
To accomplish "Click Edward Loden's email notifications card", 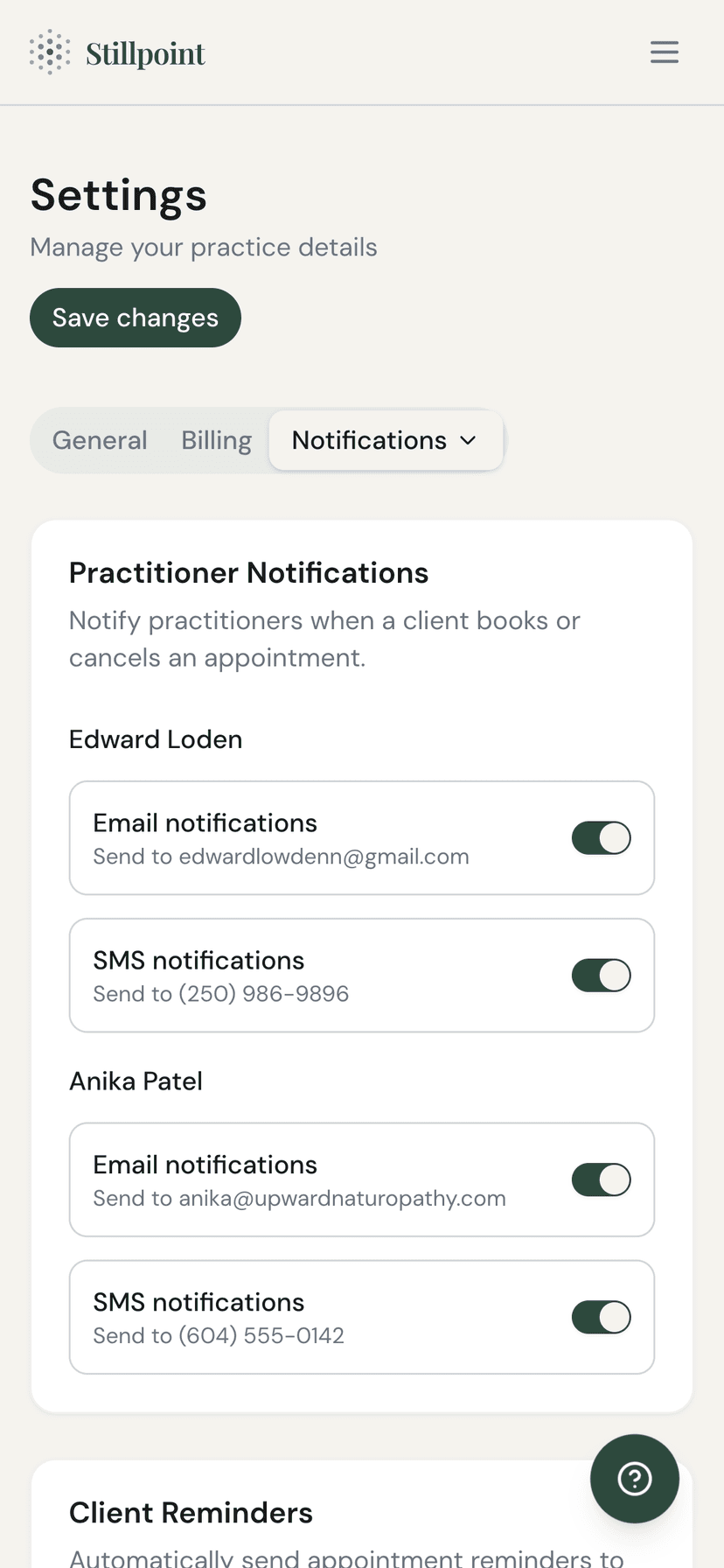I will tap(262, 837).
